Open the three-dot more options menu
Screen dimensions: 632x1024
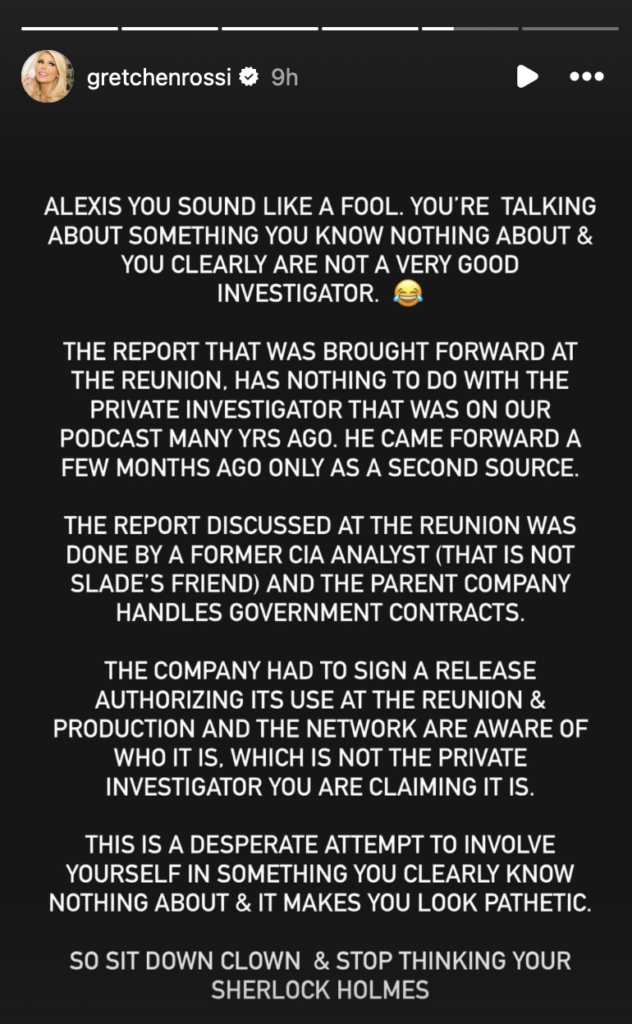point(586,77)
